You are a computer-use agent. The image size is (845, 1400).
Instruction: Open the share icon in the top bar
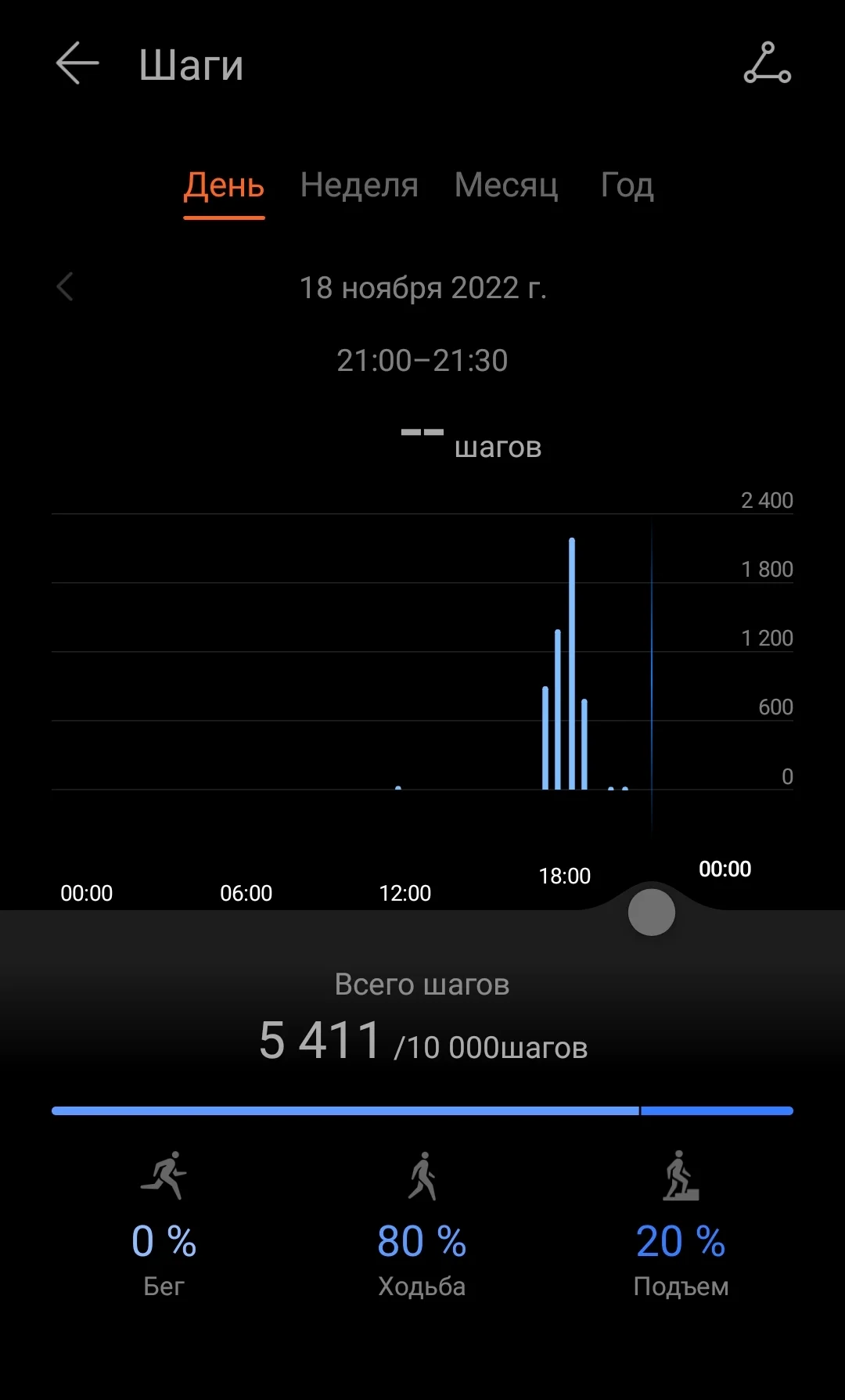[x=767, y=63]
